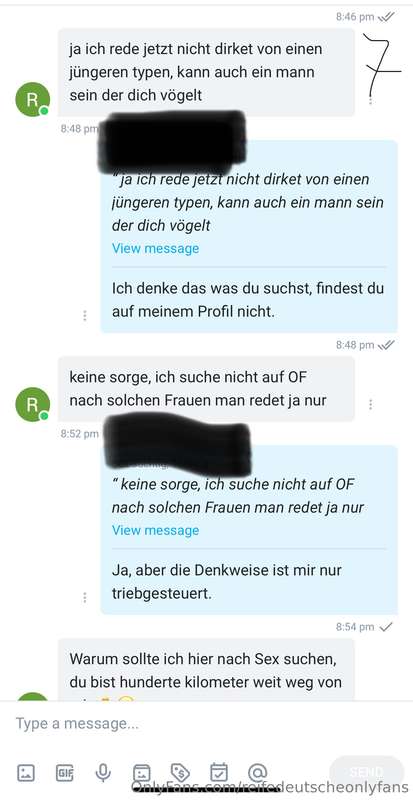
Task: Attach a photo using the image icon
Action: click(26, 773)
